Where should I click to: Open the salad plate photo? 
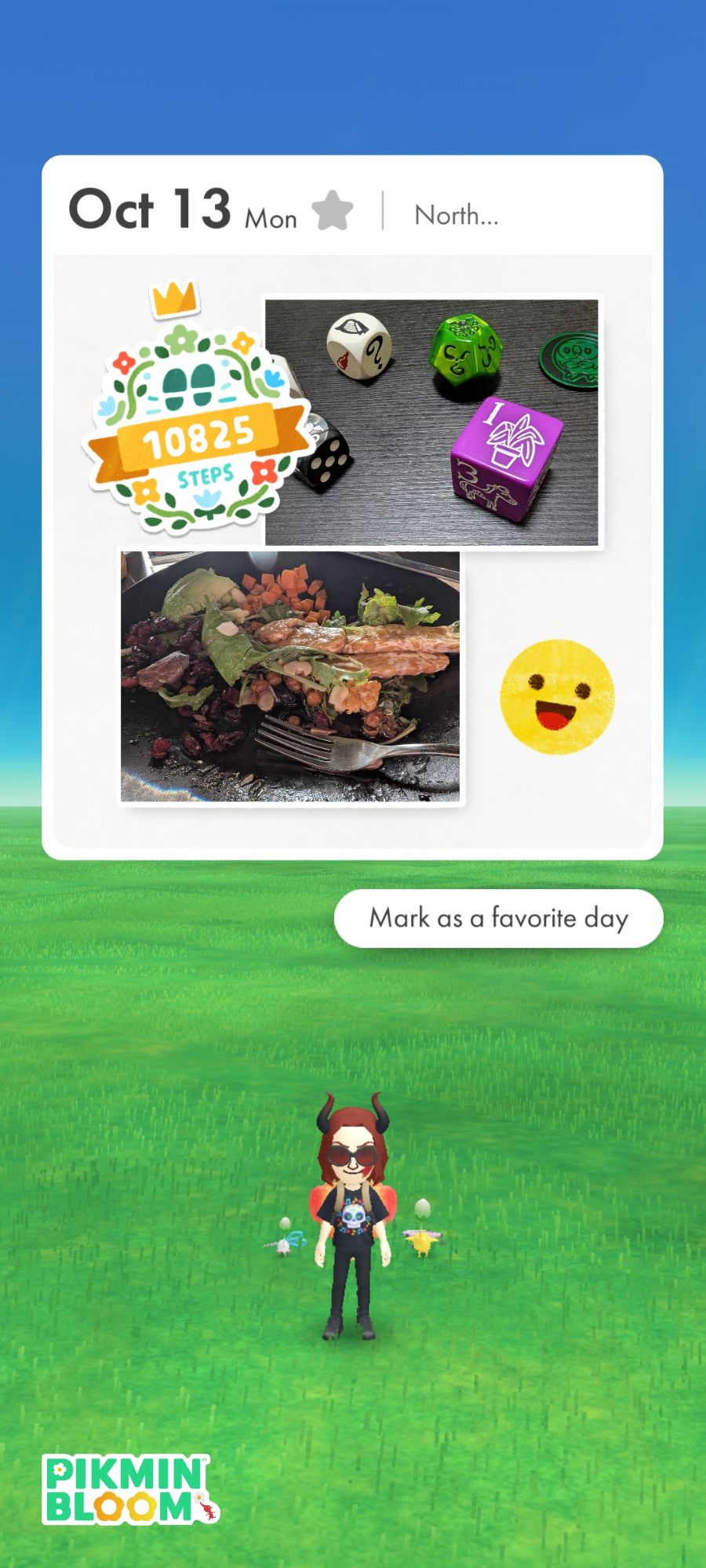(x=290, y=677)
